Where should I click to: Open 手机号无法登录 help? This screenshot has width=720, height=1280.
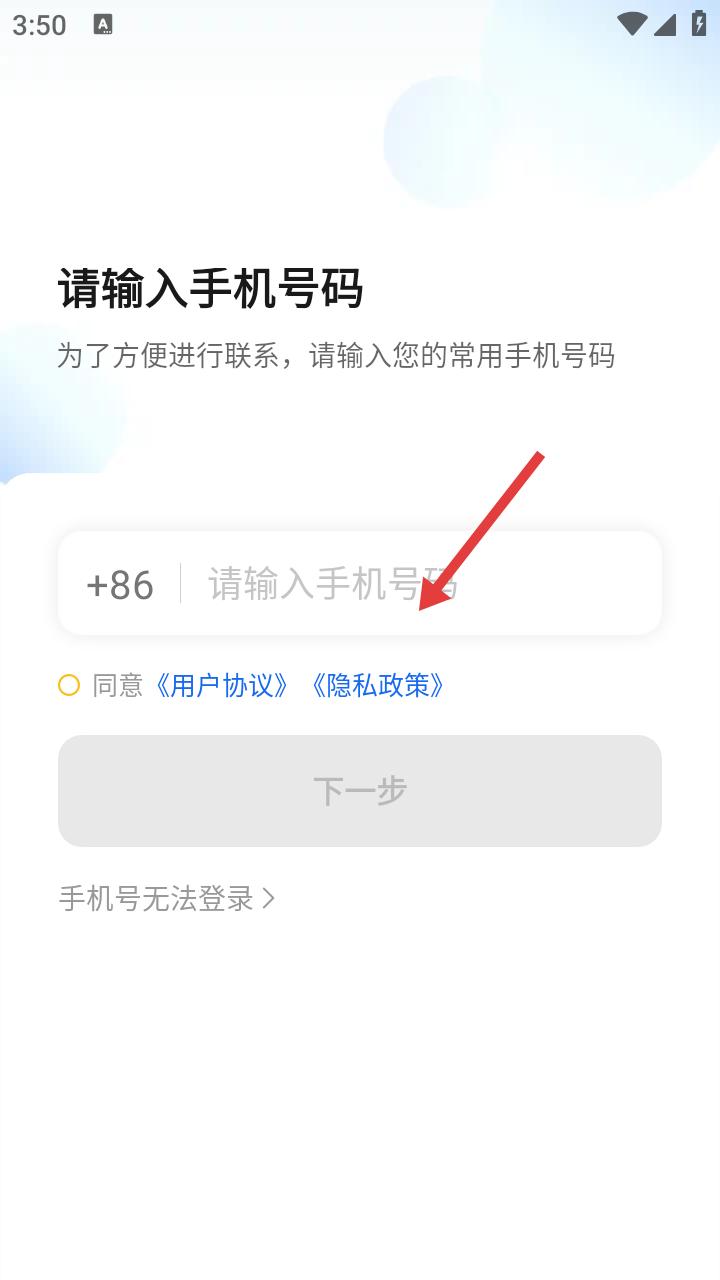click(167, 898)
